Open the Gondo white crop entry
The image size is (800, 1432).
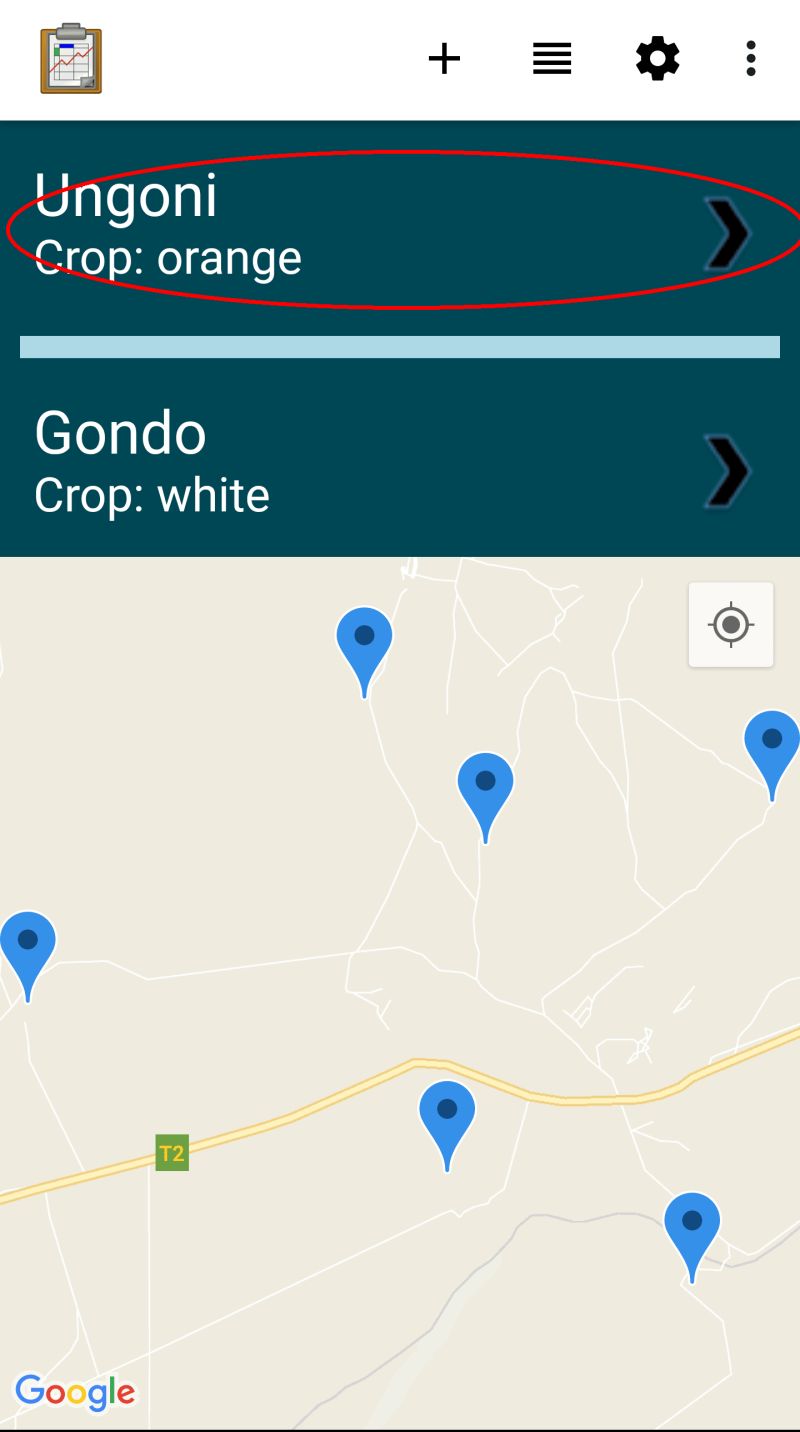pos(400,465)
